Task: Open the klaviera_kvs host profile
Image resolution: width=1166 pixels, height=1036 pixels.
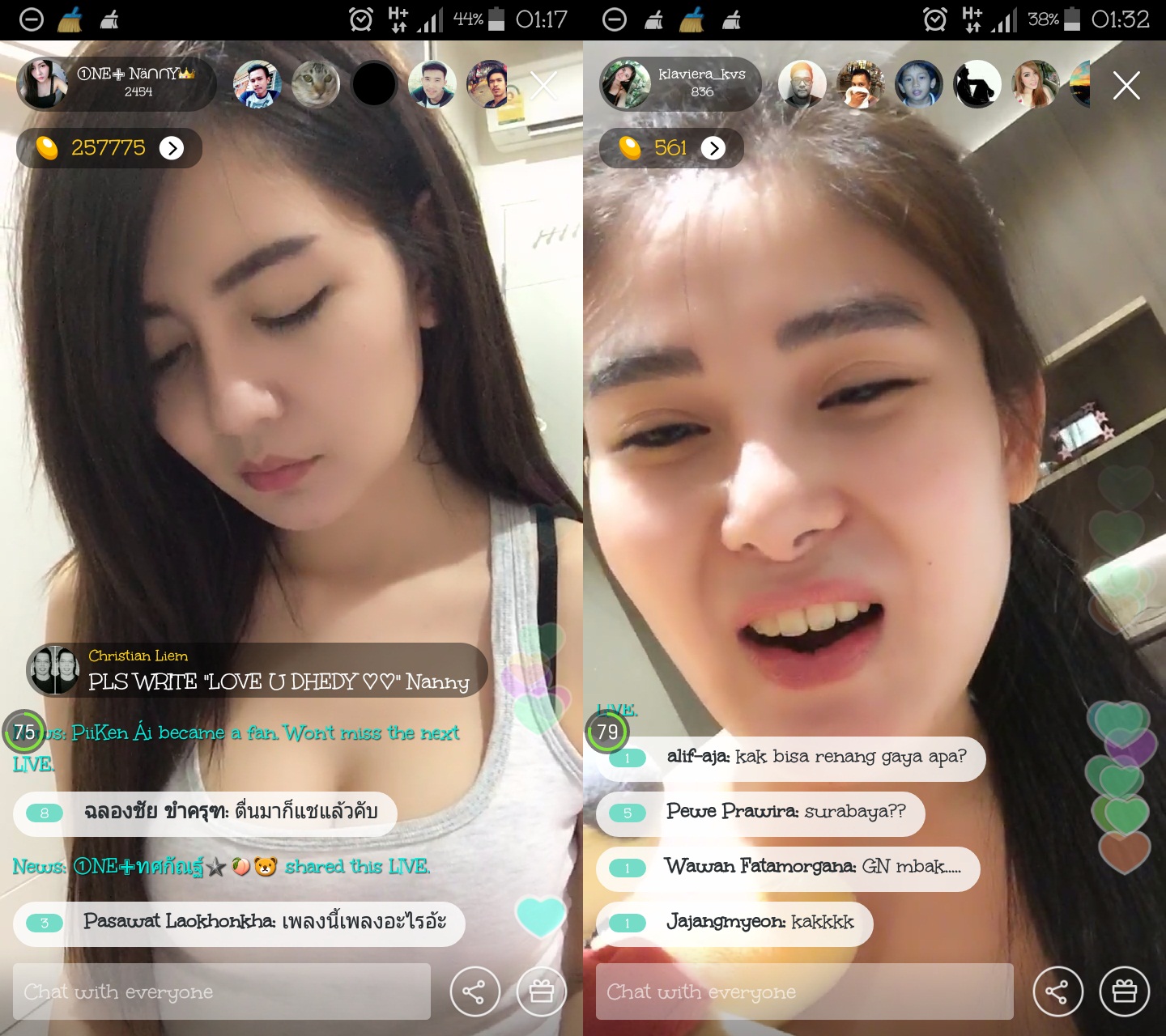Action: pyautogui.click(x=679, y=83)
